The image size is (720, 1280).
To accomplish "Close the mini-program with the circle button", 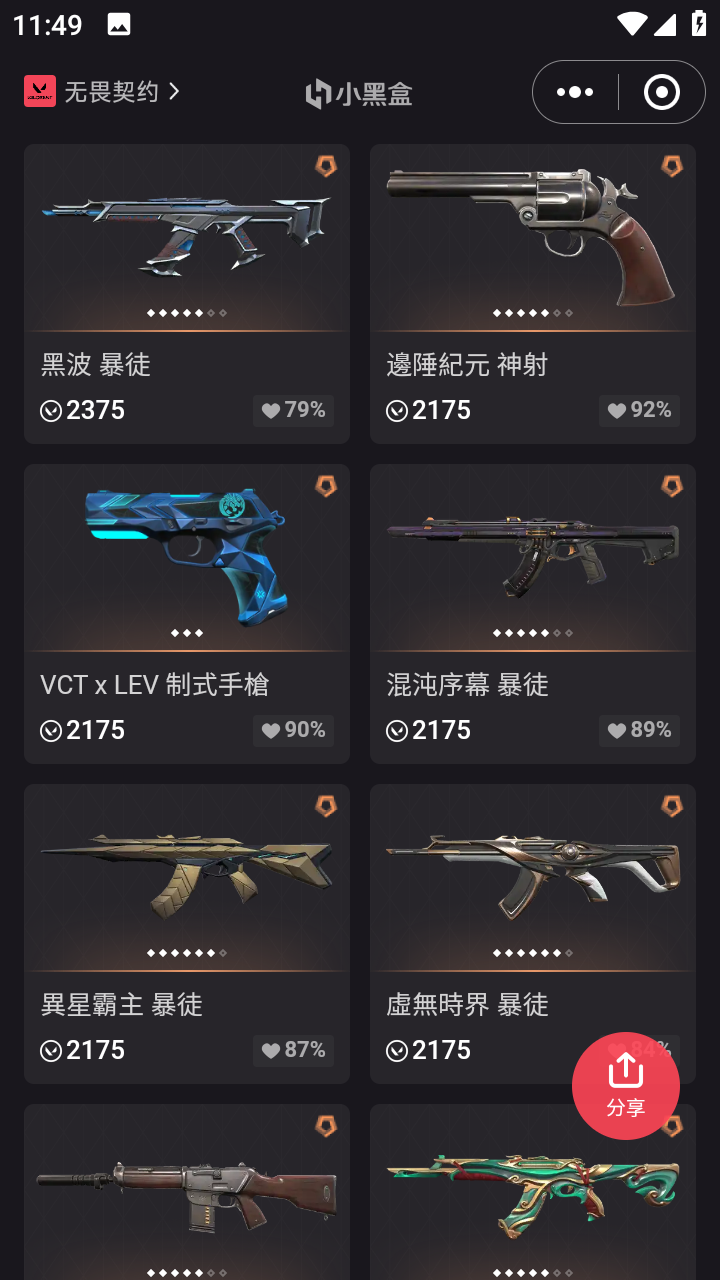I will tap(662, 92).
